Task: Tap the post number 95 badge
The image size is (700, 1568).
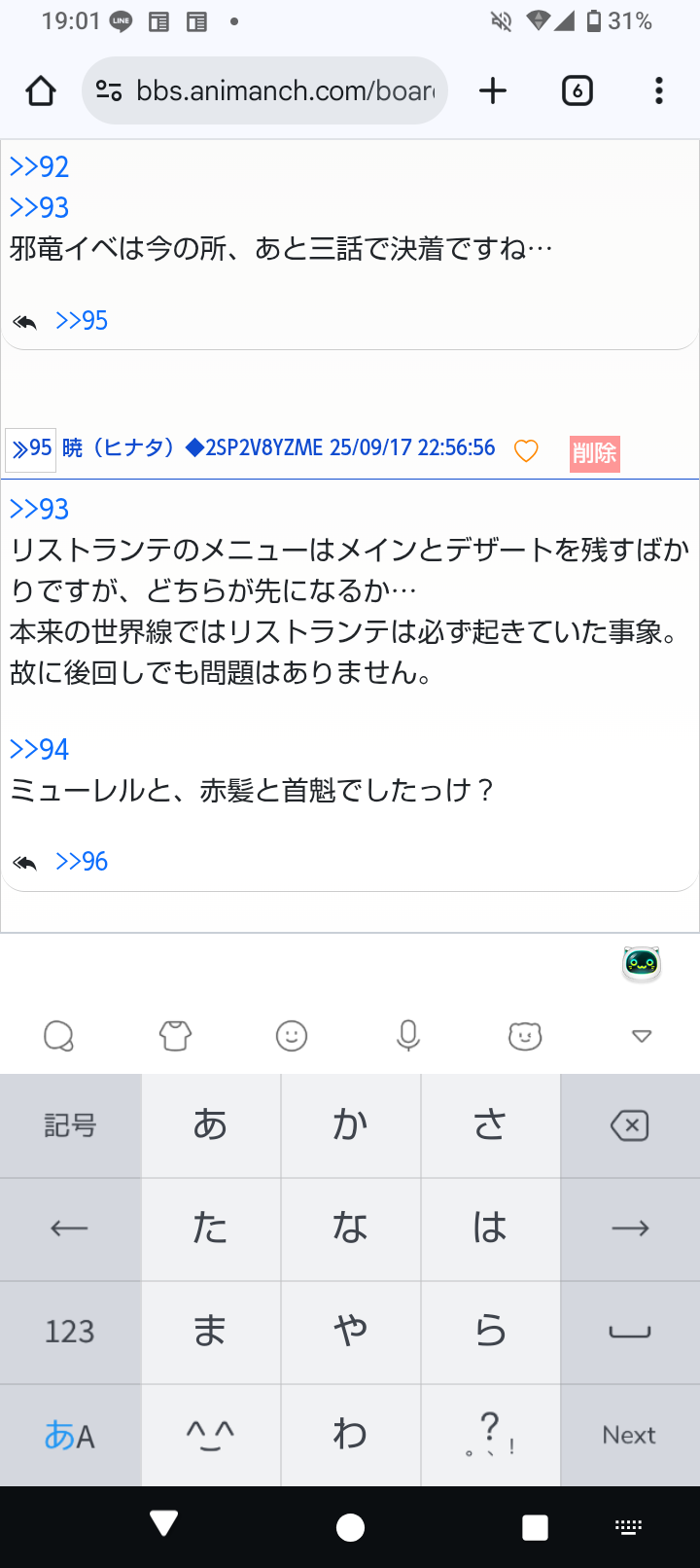Action: click(x=30, y=448)
